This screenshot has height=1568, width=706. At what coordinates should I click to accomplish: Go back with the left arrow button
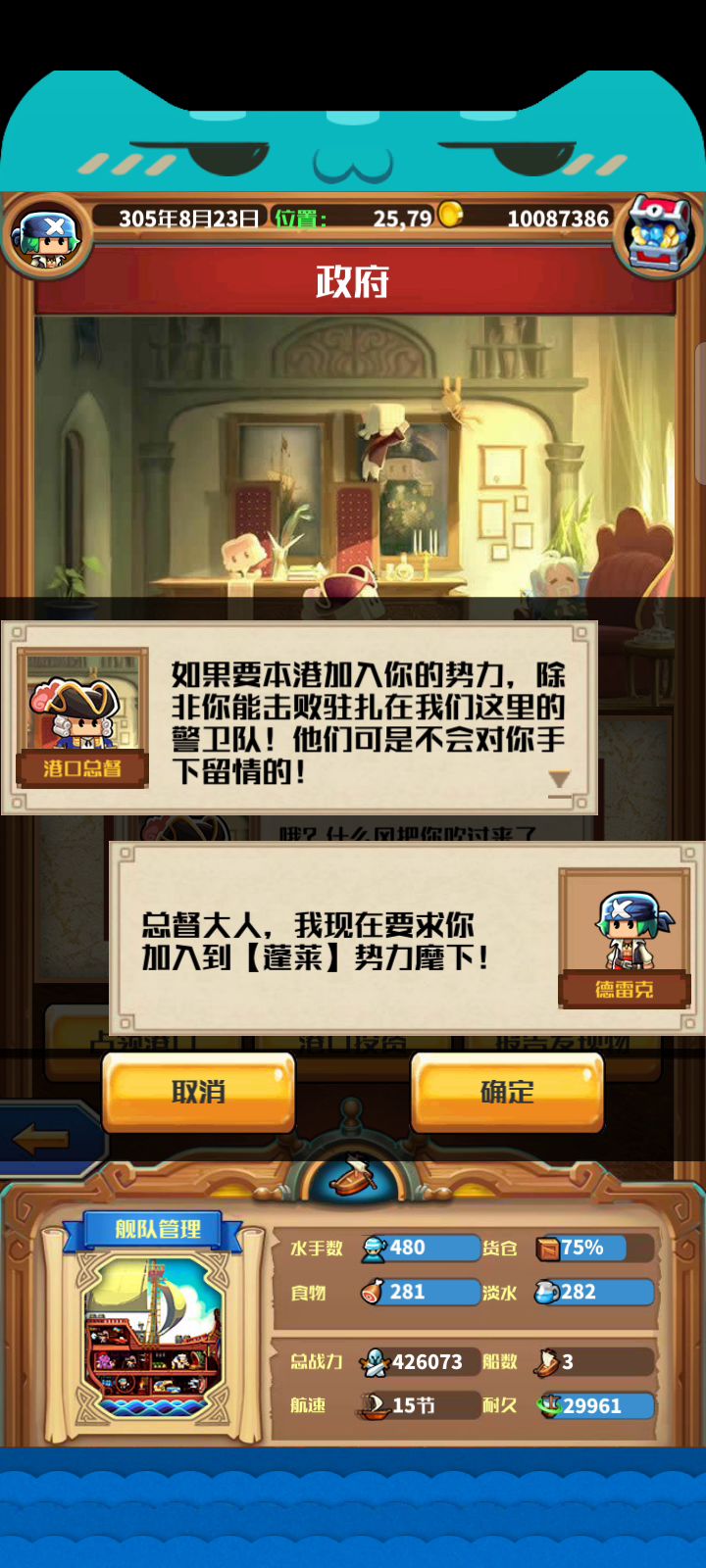click(x=41, y=1139)
